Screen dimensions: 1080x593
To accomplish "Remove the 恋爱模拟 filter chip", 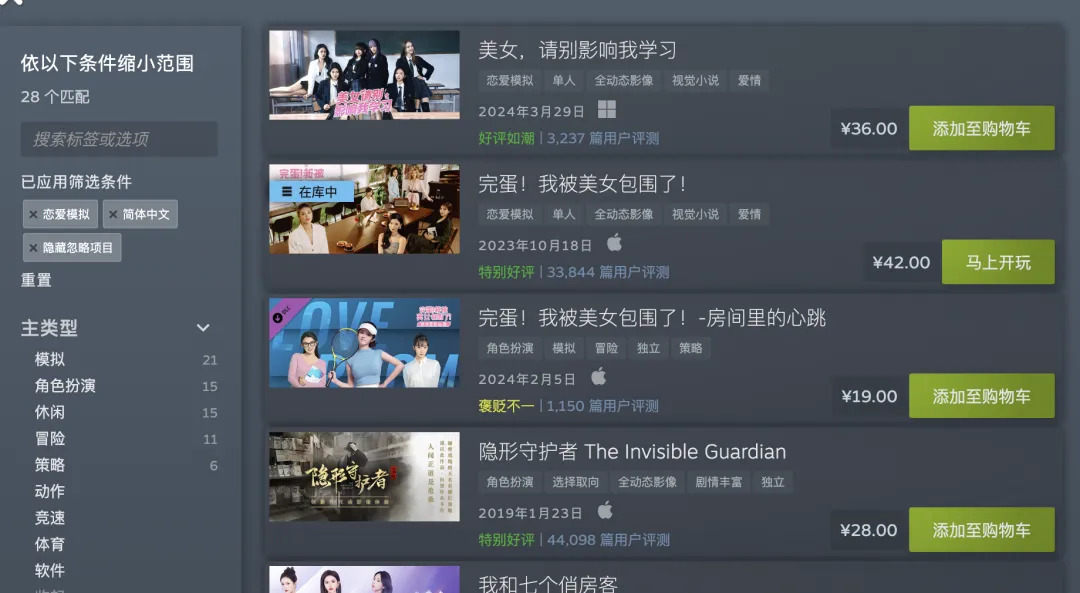I will tap(33, 214).
